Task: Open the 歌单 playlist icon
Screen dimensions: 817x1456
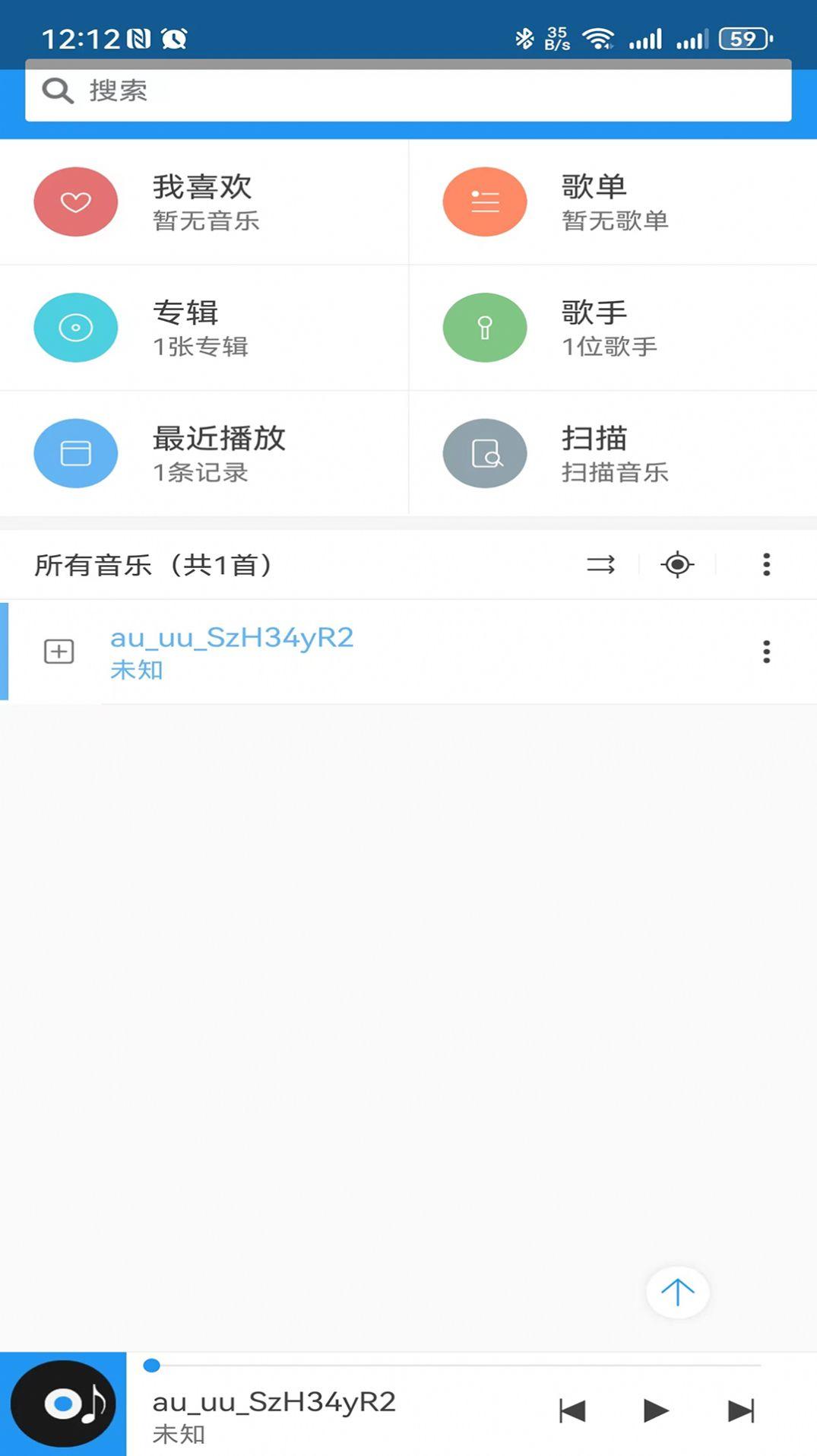Action: pos(484,201)
